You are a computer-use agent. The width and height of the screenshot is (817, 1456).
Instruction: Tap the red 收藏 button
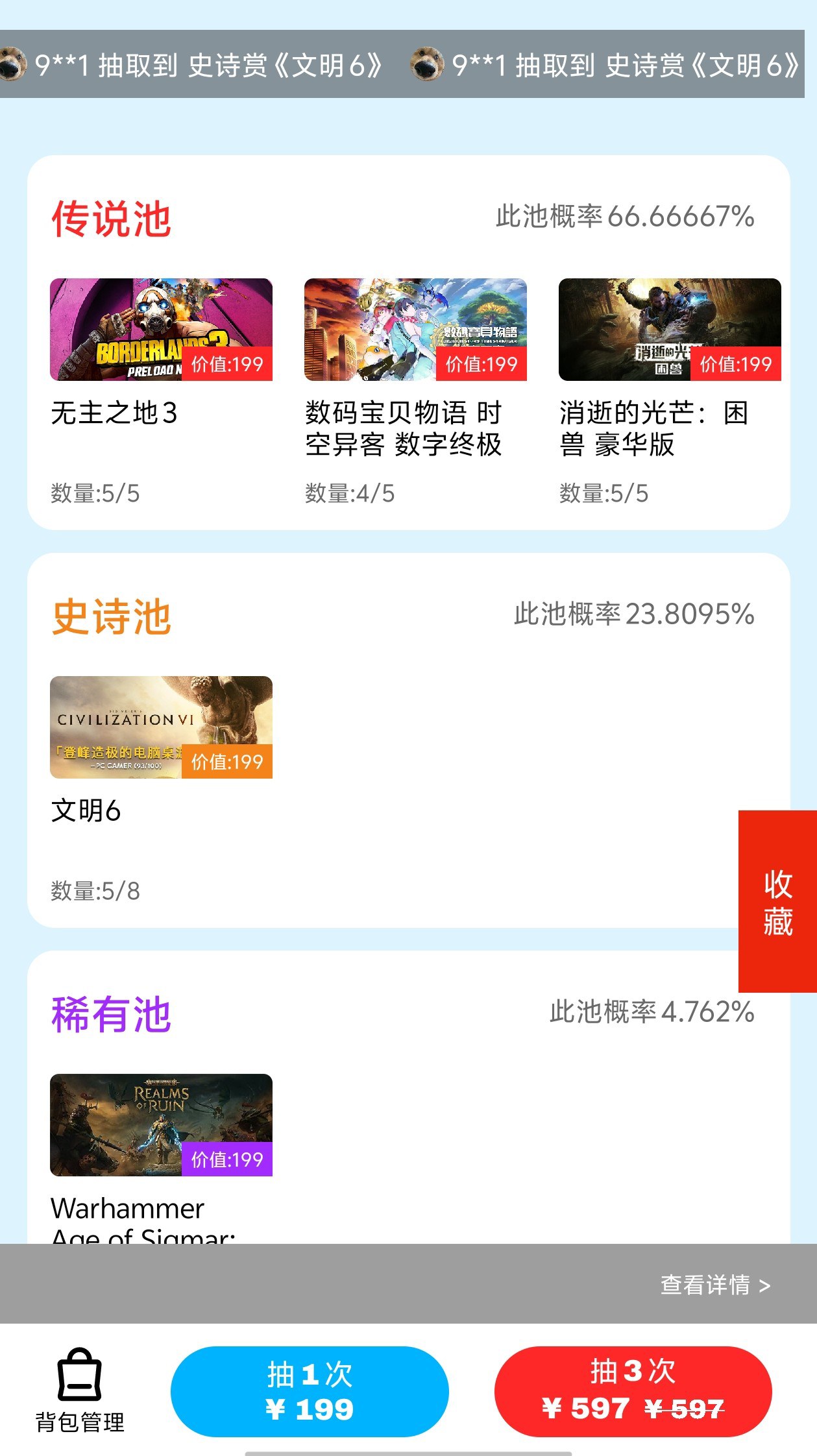coord(777,901)
